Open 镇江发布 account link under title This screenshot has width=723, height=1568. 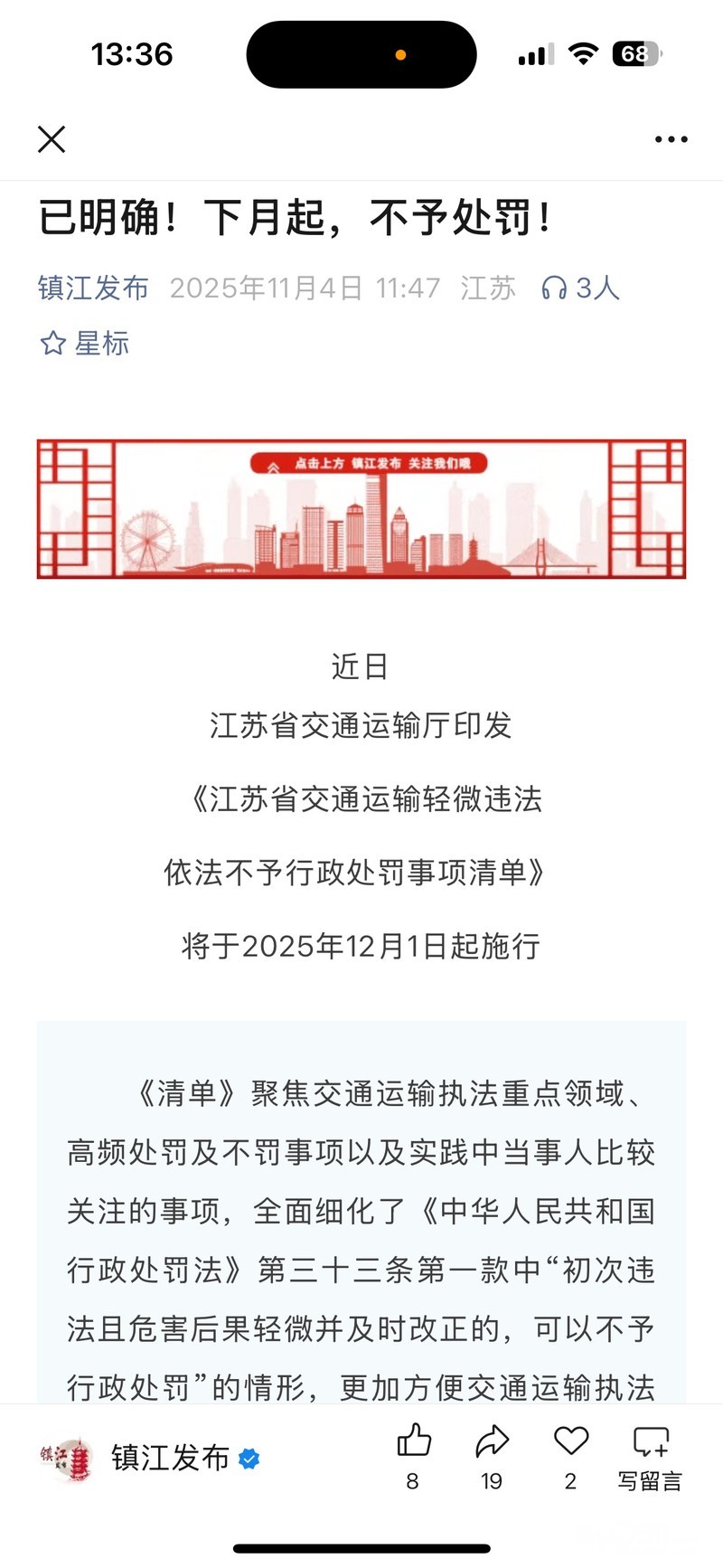point(93,288)
